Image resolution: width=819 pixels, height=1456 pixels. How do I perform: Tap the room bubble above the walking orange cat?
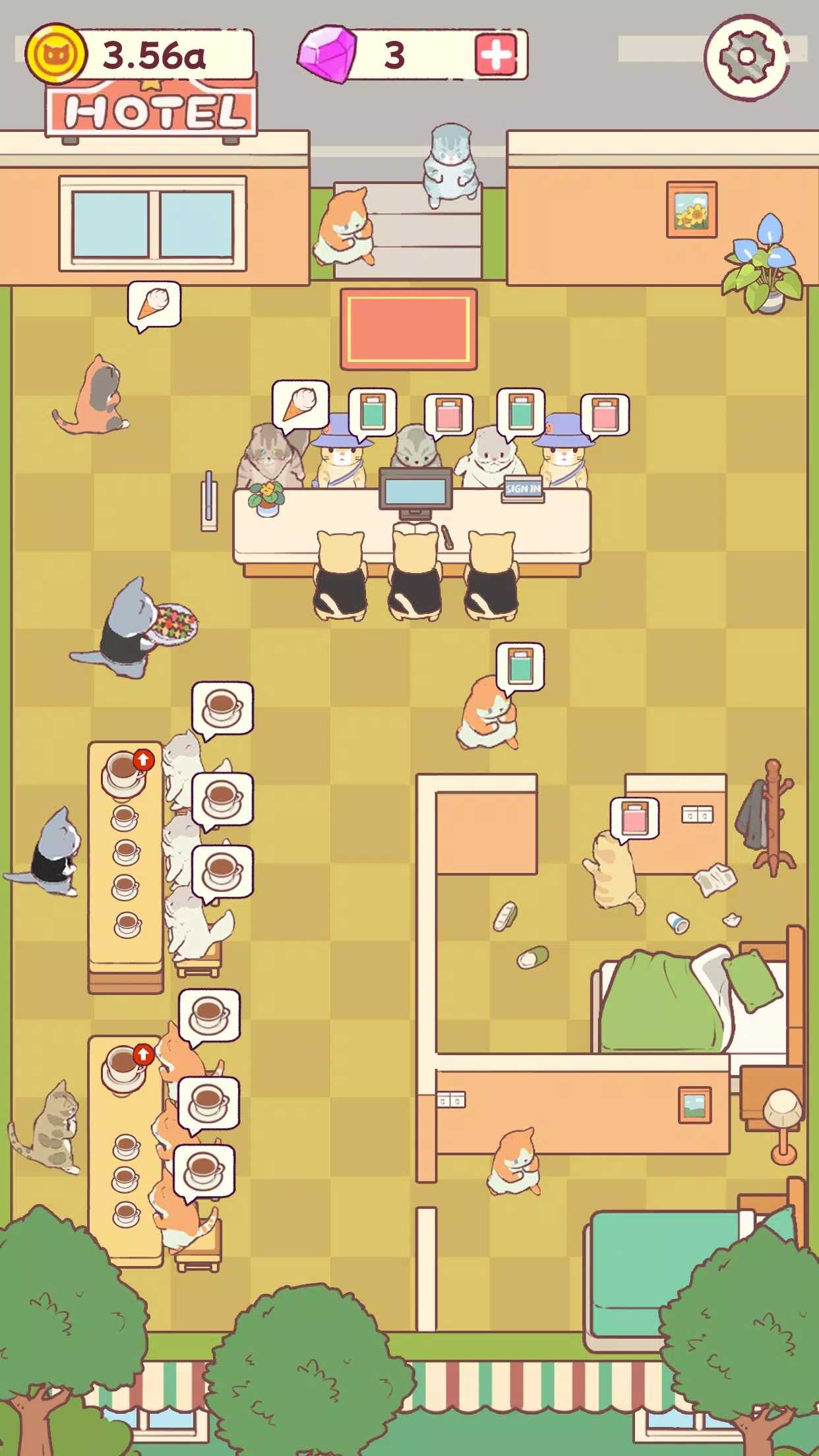[x=520, y=666]
